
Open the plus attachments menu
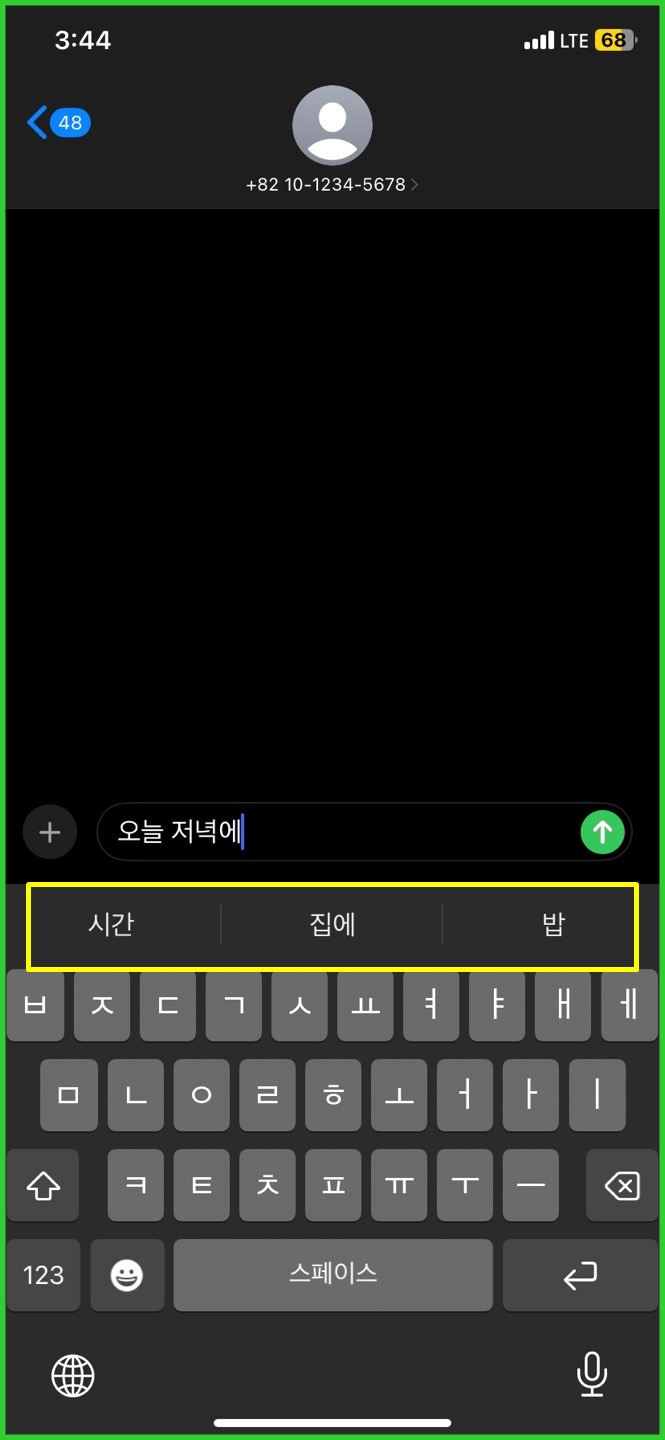coord(49,832)
